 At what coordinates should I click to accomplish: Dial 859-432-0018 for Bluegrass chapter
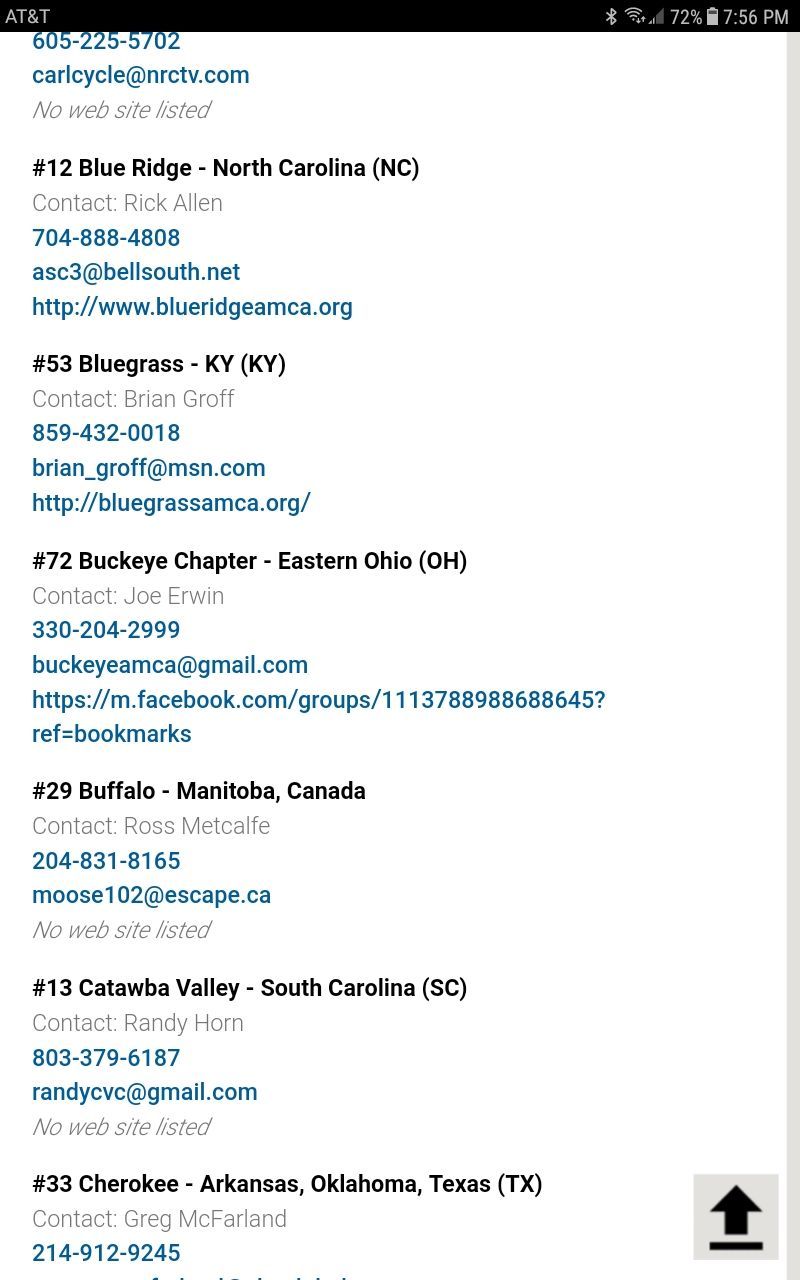(x=106, y=433)
